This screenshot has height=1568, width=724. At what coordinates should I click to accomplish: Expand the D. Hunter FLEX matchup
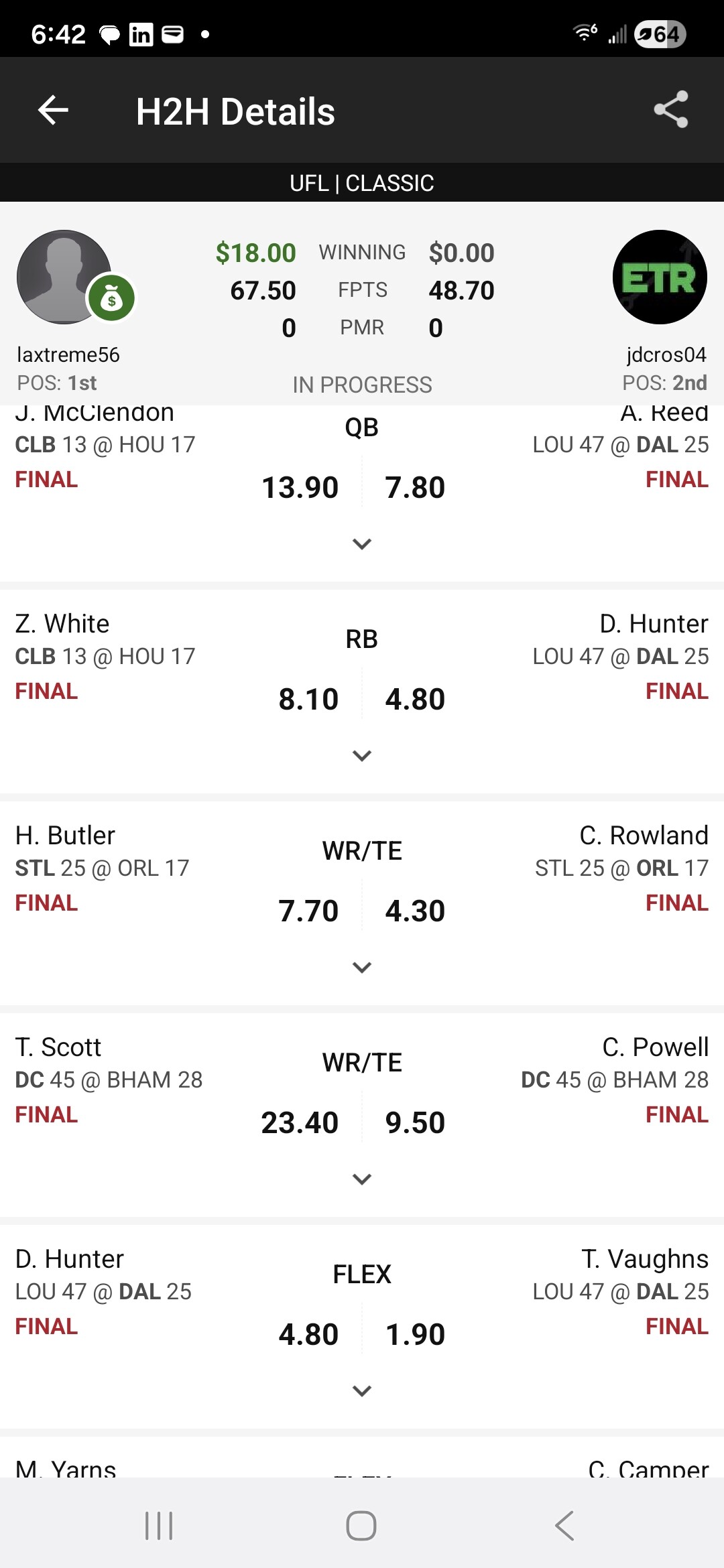[362, 1390]
